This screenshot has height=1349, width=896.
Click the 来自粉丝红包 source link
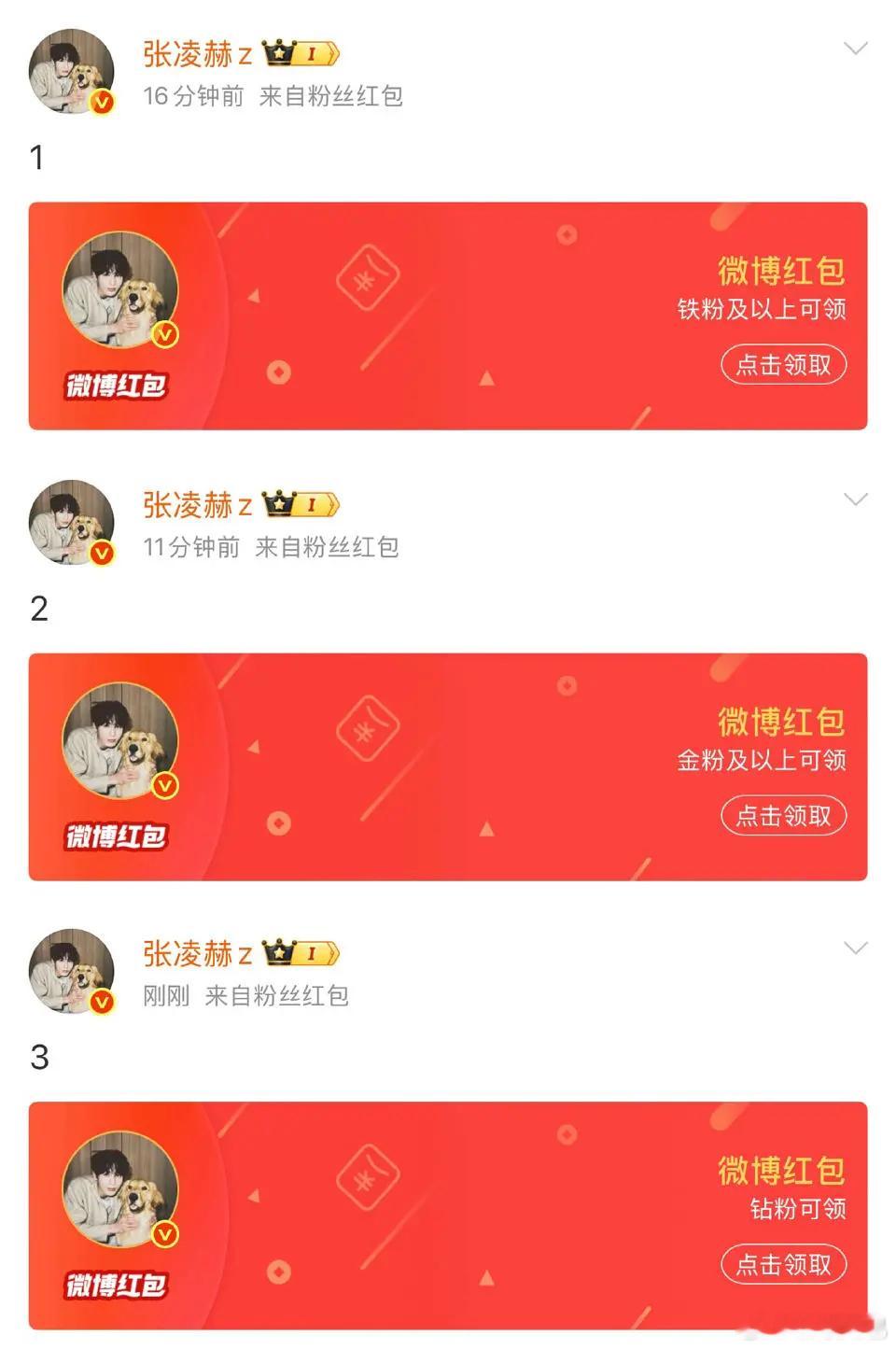click(331, 96)
